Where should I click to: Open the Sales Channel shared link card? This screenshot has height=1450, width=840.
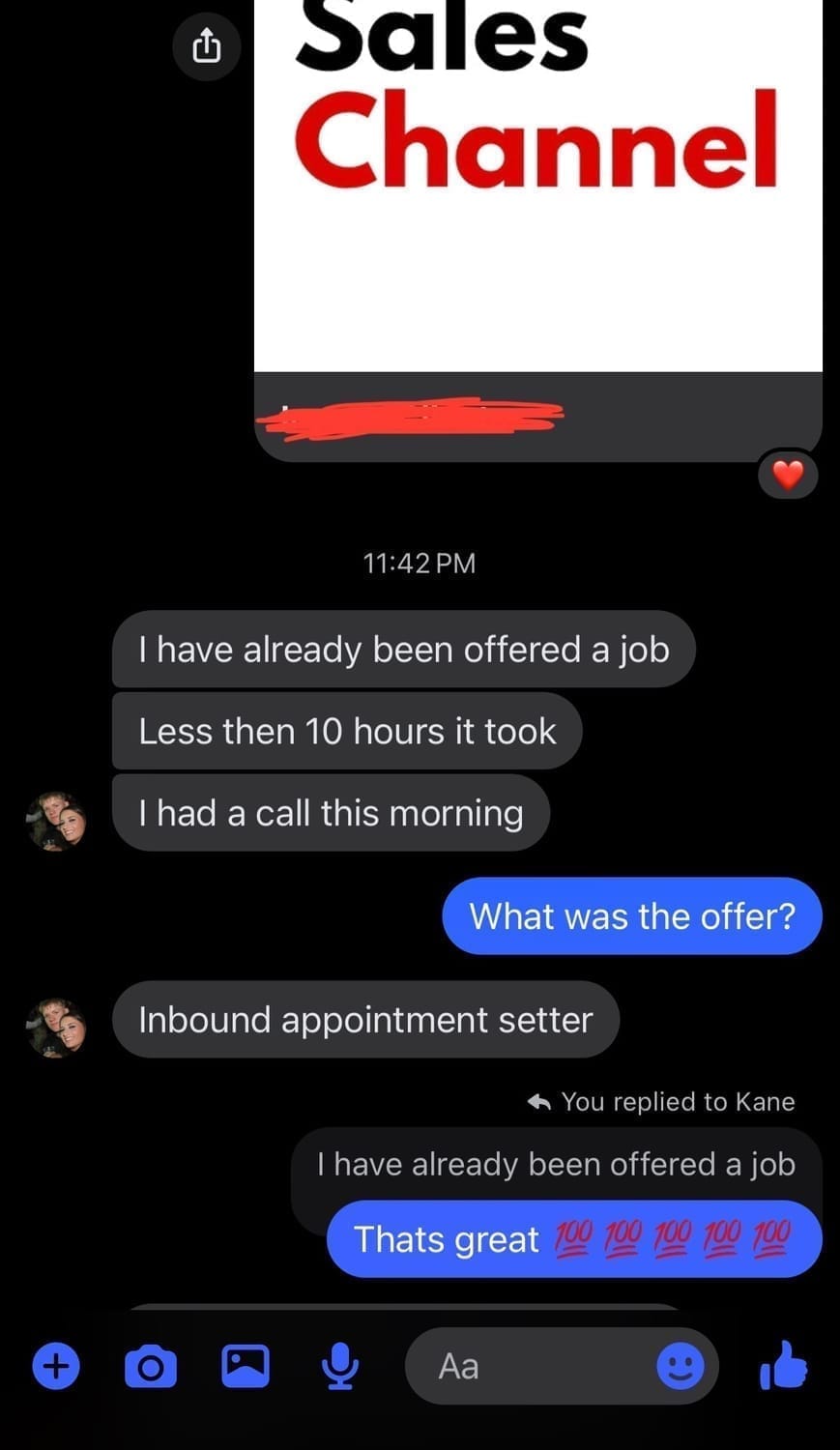coord(537,193)
